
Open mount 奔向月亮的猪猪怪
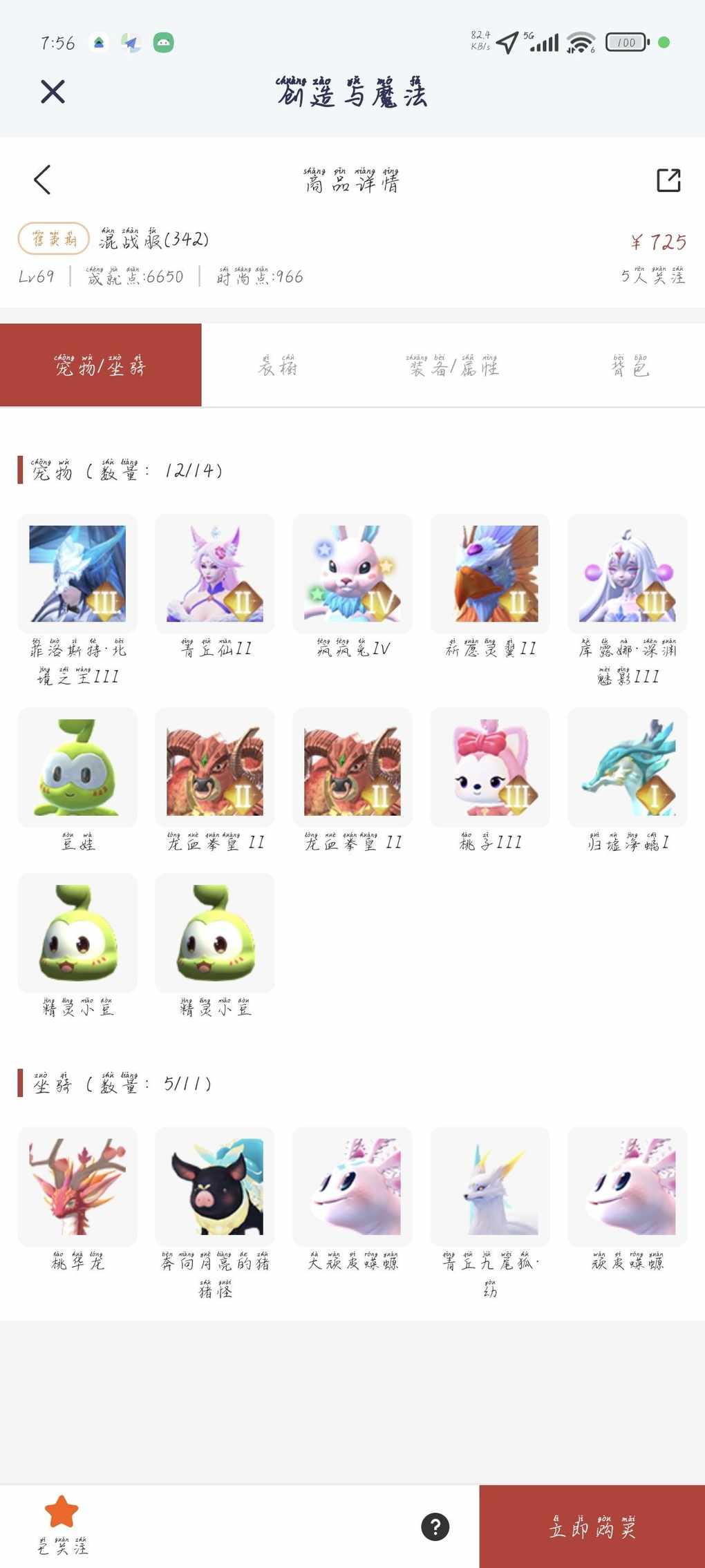[x=215, y=1187]
